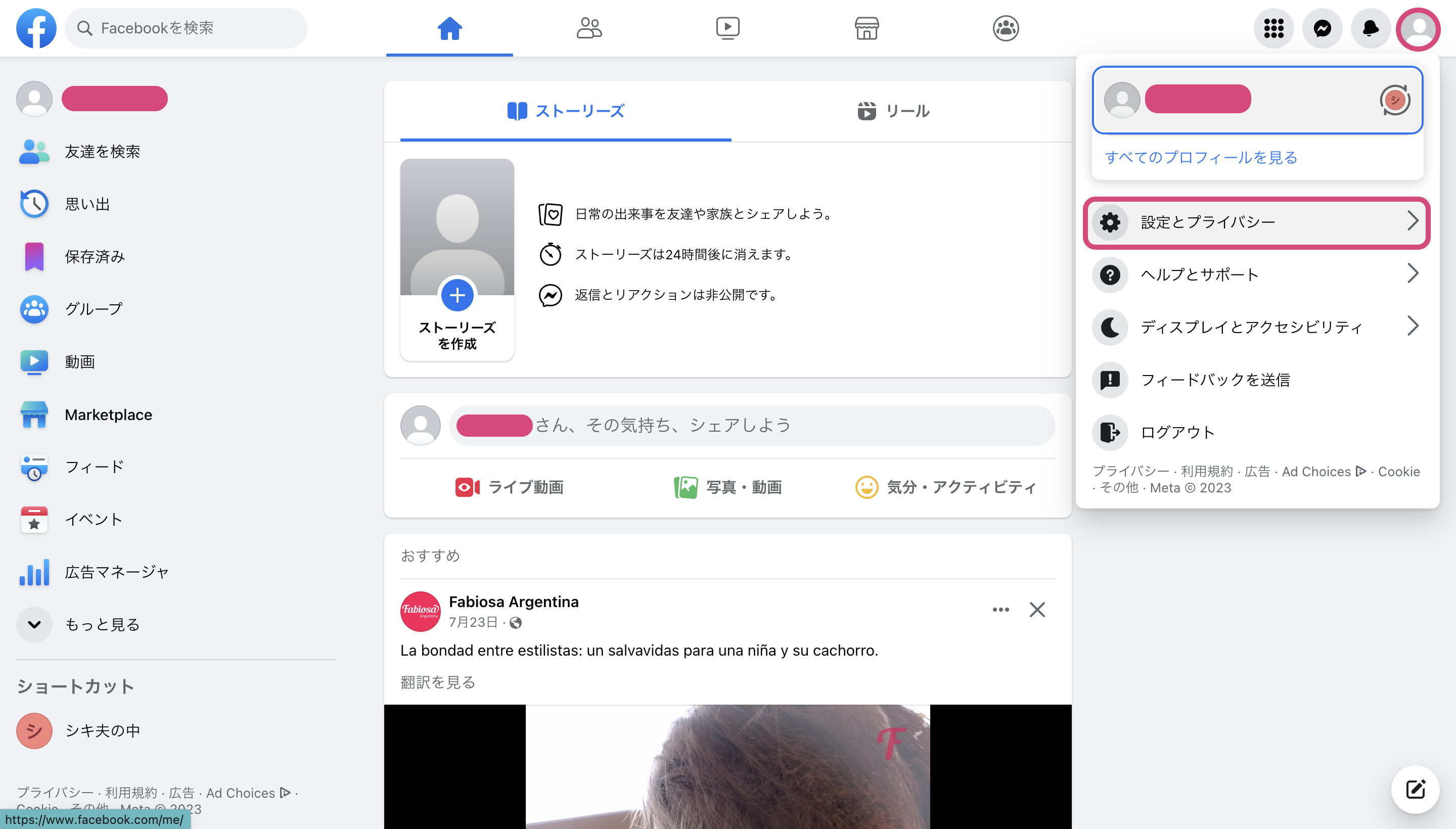This screenshot has height=829, width=1456.
Task: Expand もっと見る in the left sidebar
Action: [101, 625]
